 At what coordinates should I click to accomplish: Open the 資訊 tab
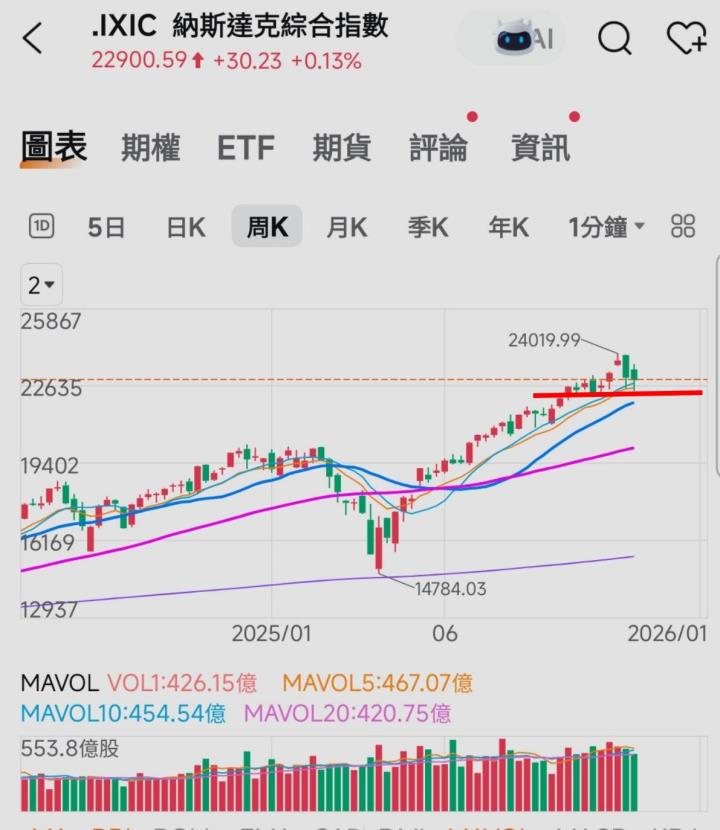point(540,149)
